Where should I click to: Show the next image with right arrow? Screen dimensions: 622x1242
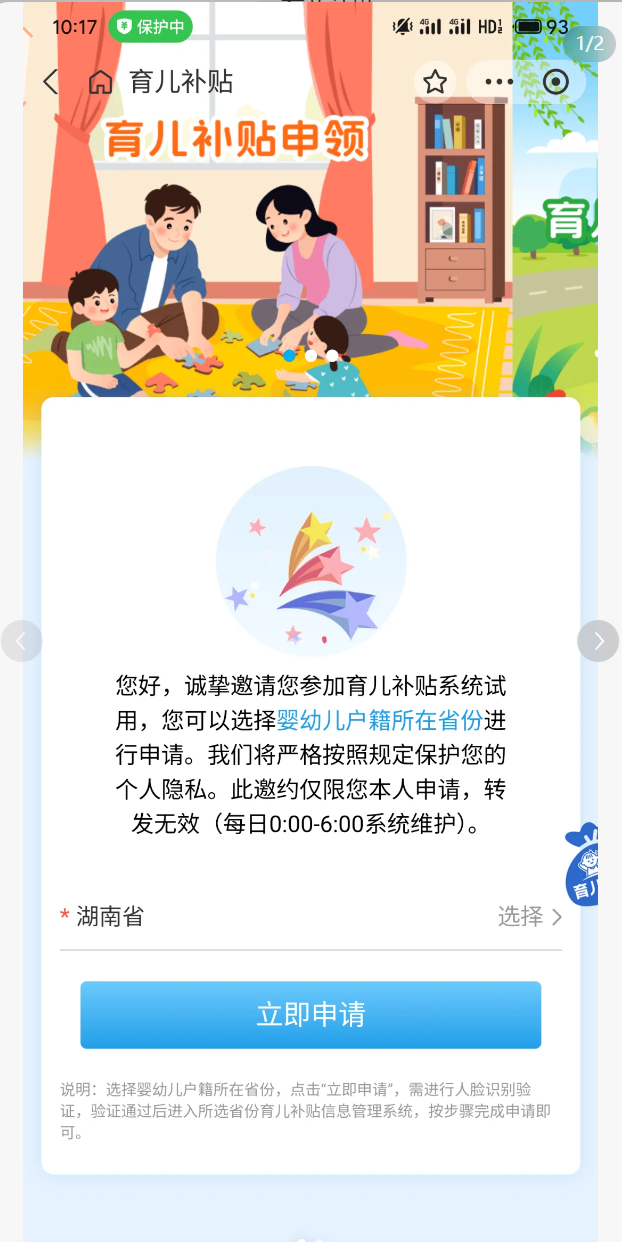pyautogui.click(x=598, y=641)
